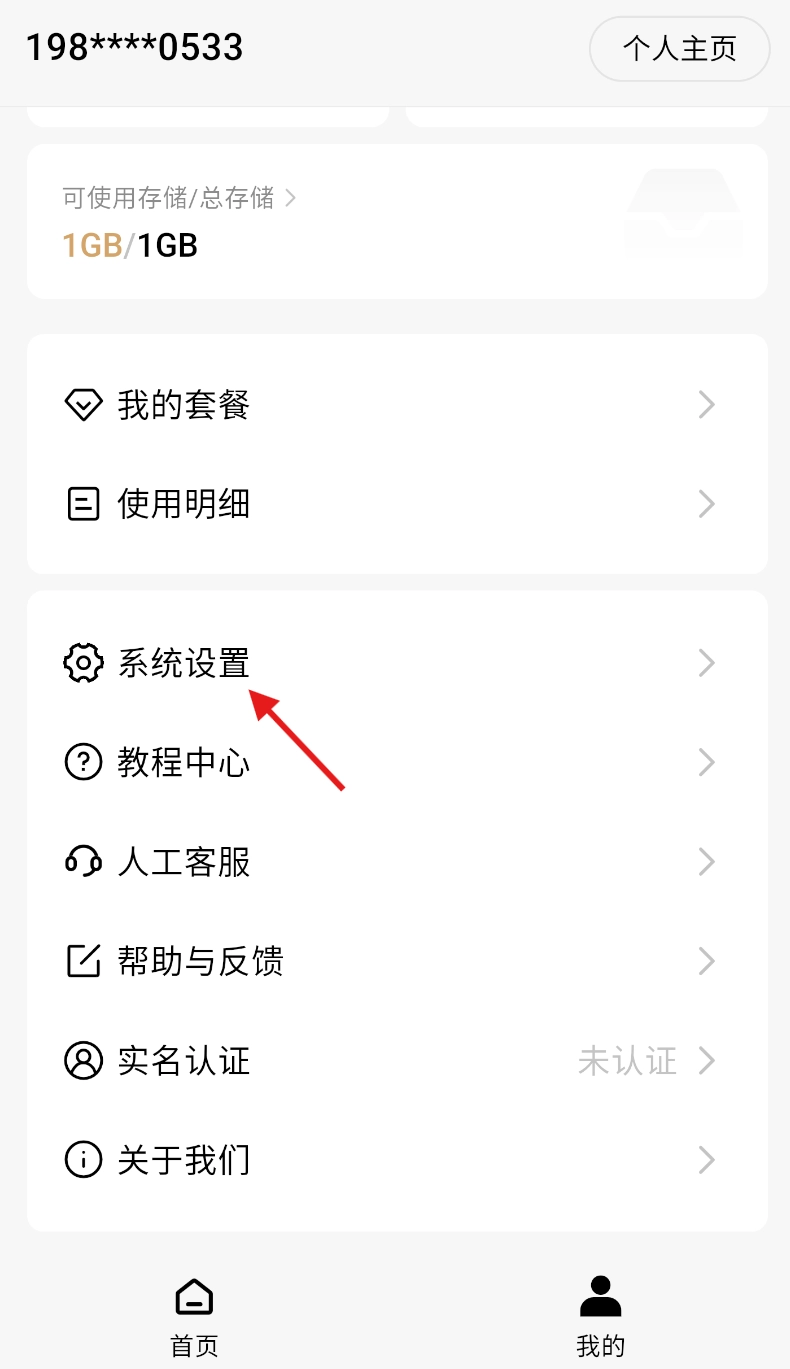Open 系统设置 settings
Image resolution: width=790 pixels, height=1369 pixels.
click(x=396, y=663)
